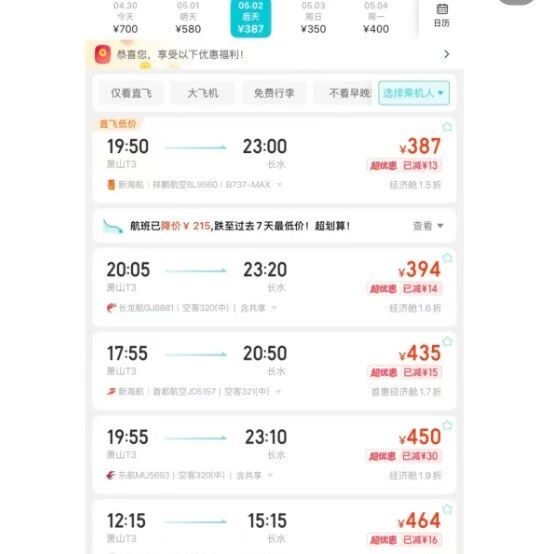Open the 19:55 flight priced ¥450

coord(274,455)
